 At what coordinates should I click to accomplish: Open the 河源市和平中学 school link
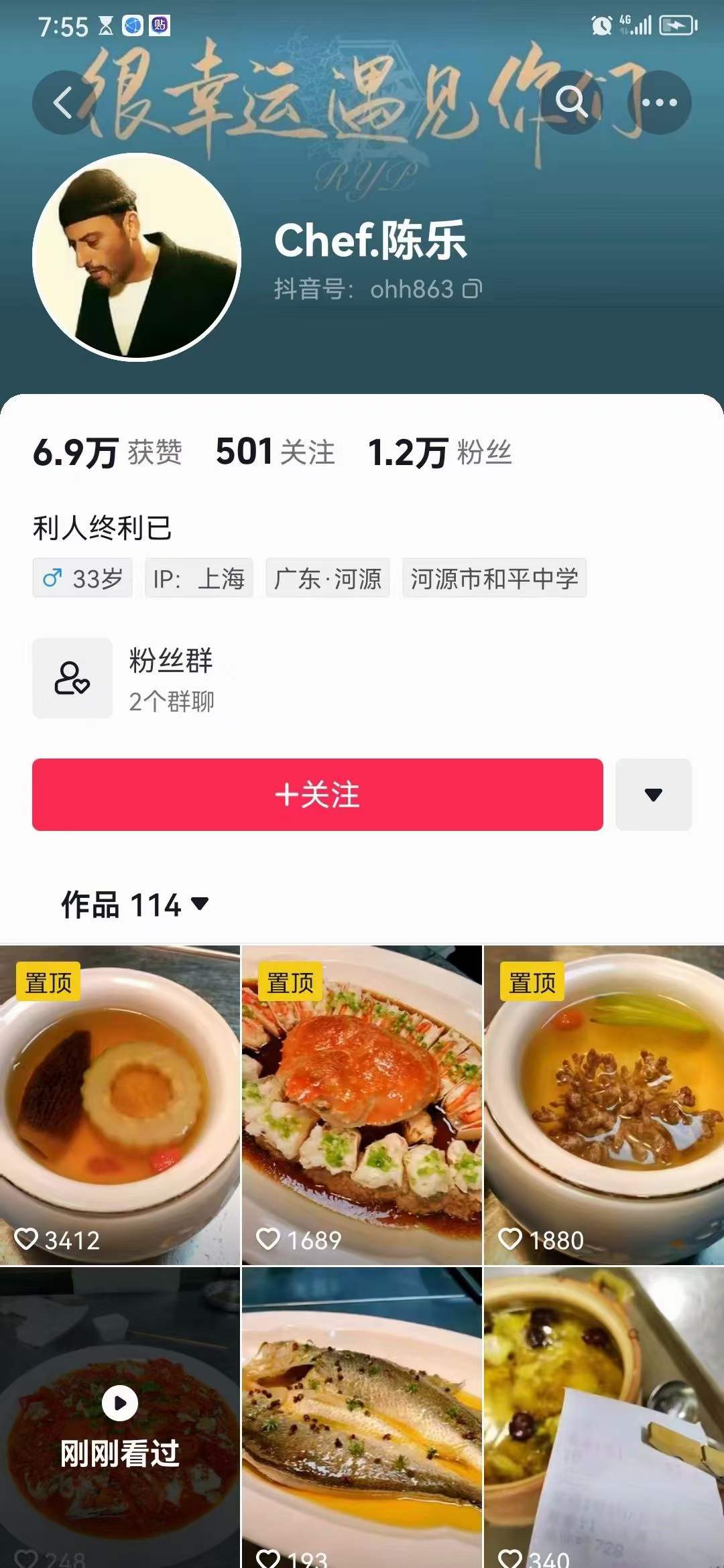click(x=493, y=578)
